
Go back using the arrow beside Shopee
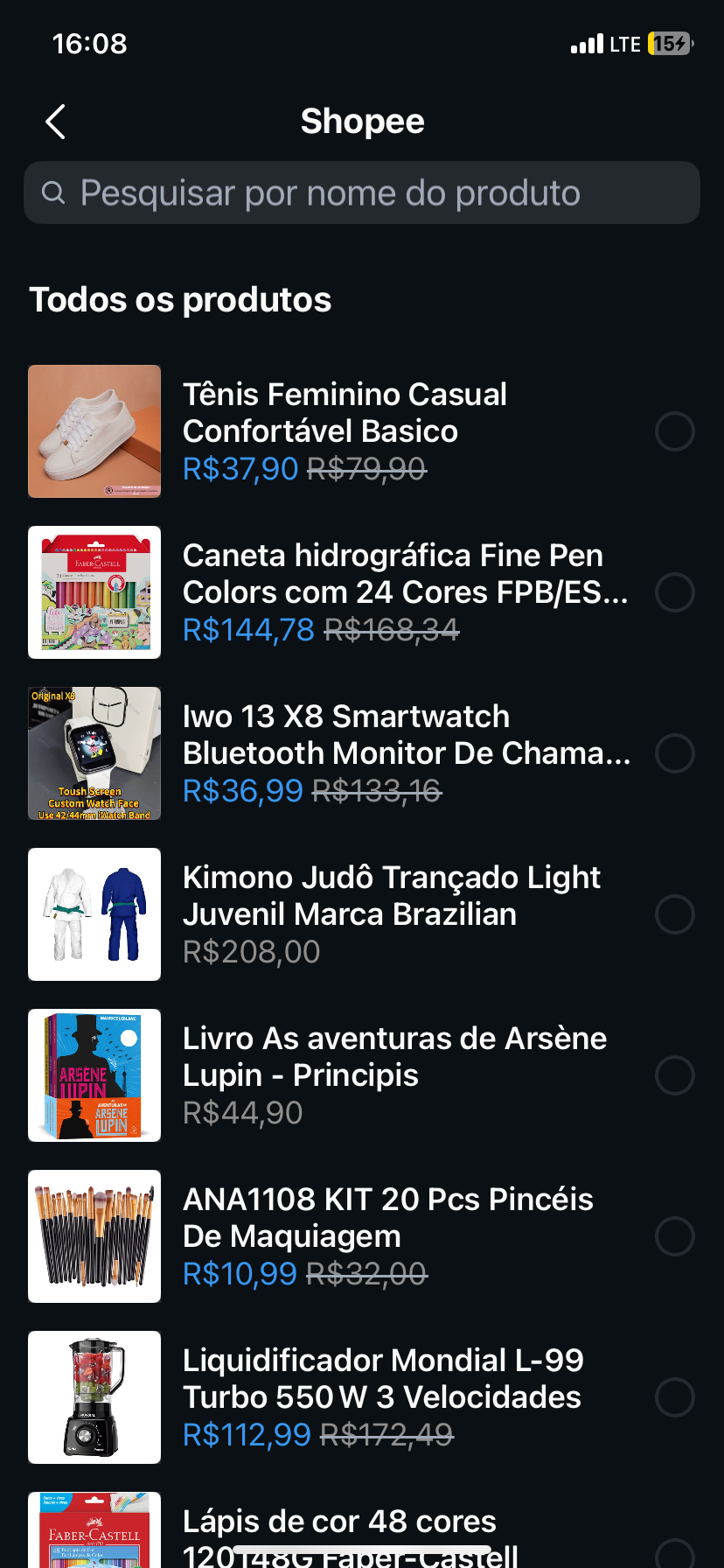tap(56, 122)
